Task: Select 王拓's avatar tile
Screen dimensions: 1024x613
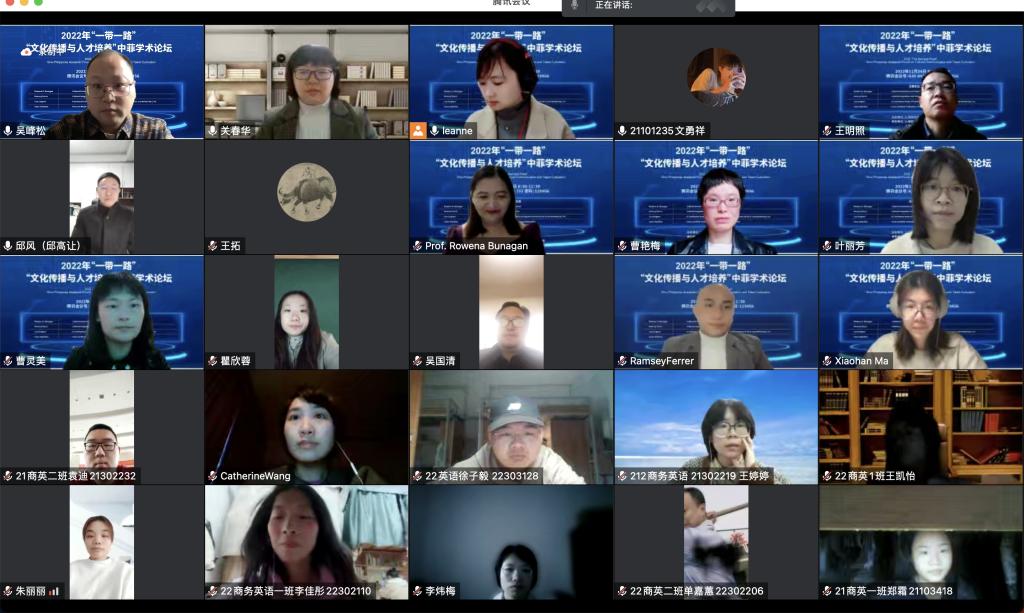Action: point(306,197)
